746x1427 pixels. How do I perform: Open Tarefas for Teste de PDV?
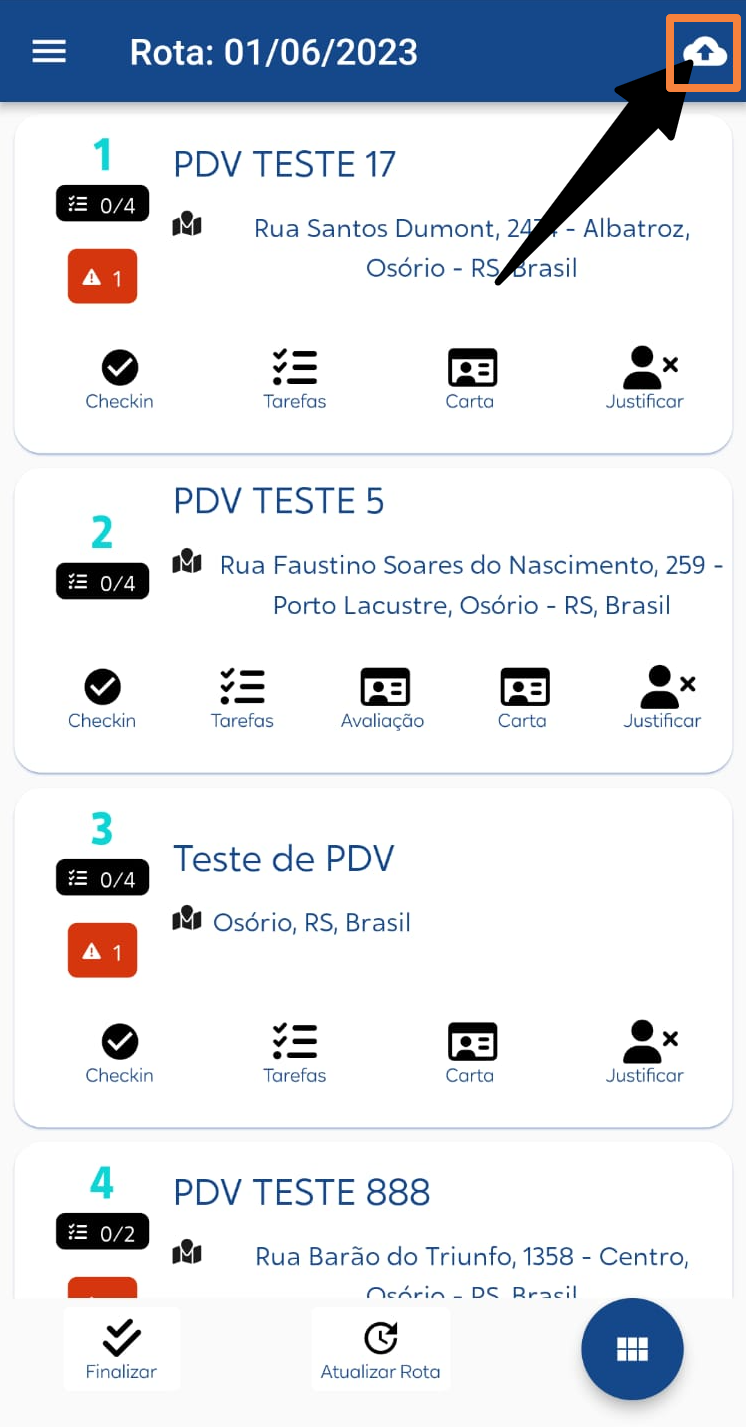[x=295, y=1054]
